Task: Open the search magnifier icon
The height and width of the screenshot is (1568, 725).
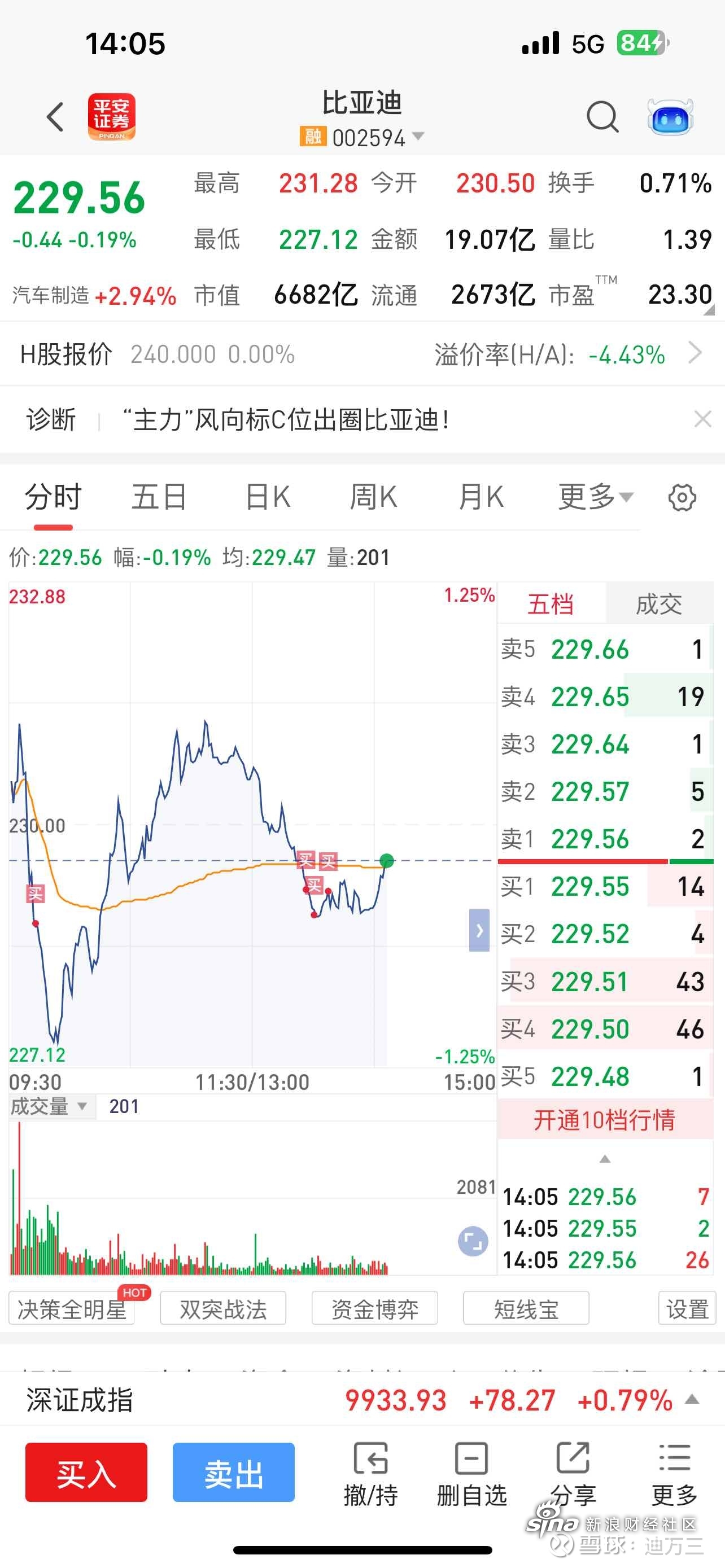Action: point(602,116)
